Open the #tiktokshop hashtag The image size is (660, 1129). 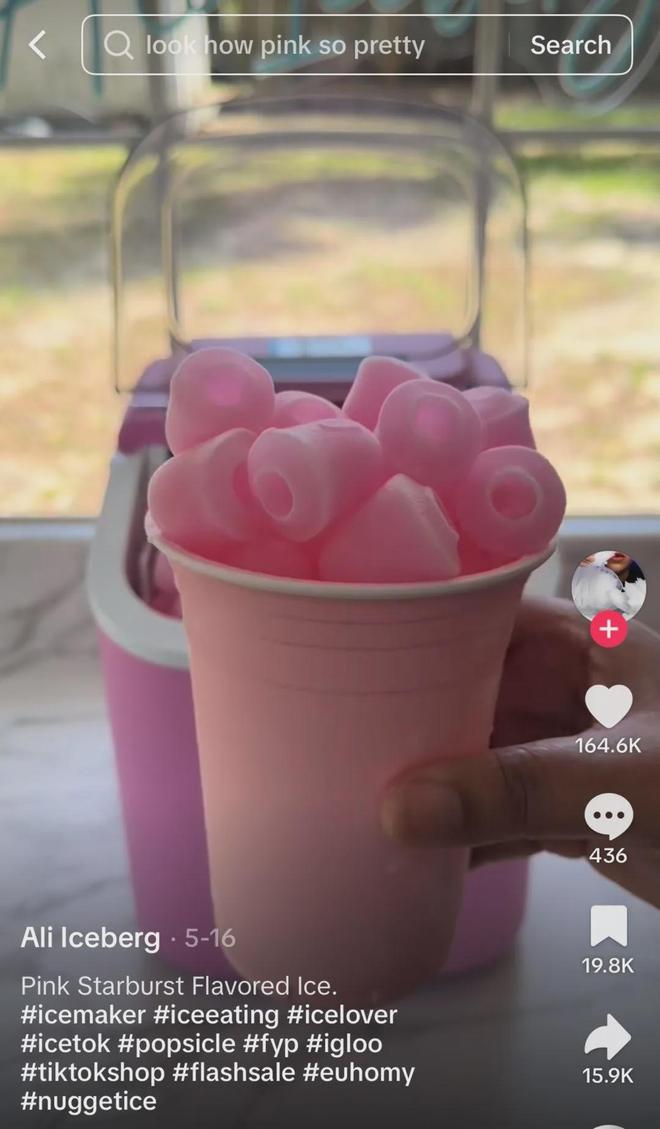pos(92,1073)
